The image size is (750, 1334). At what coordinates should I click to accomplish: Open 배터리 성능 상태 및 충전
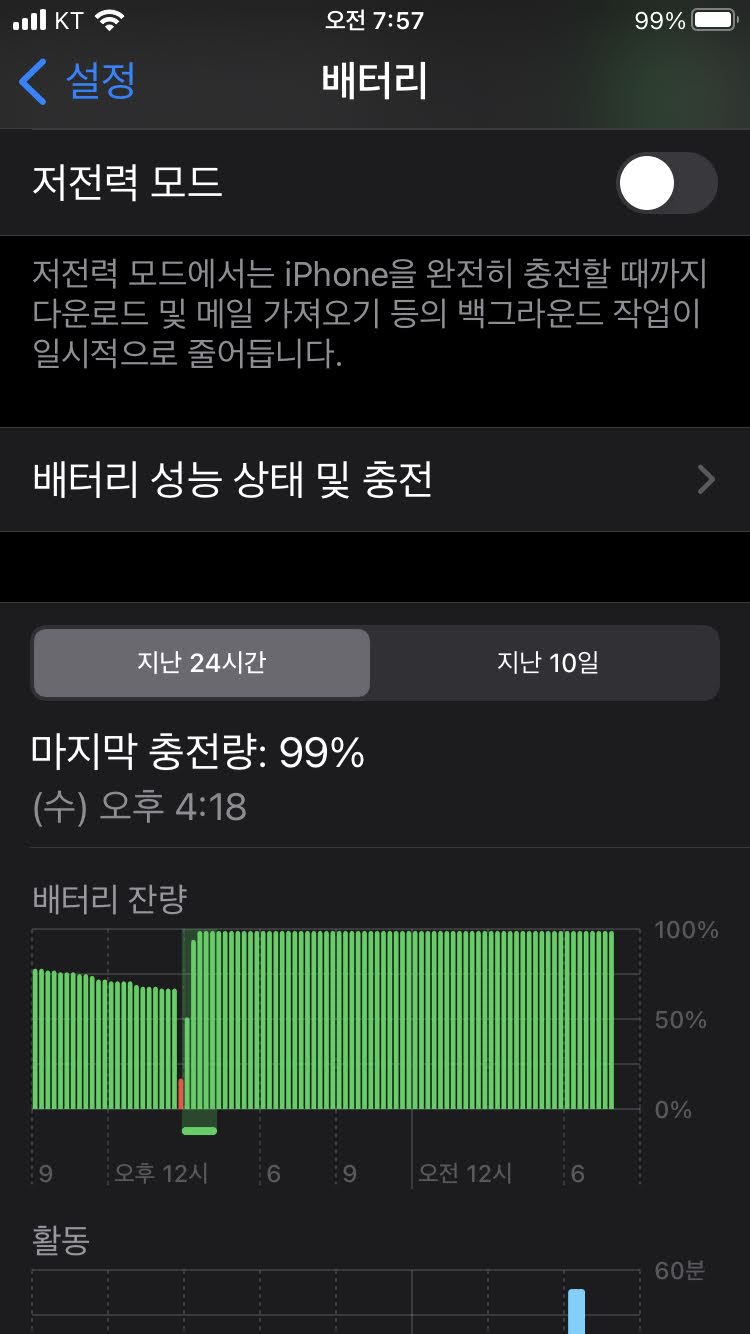[375, 480]
